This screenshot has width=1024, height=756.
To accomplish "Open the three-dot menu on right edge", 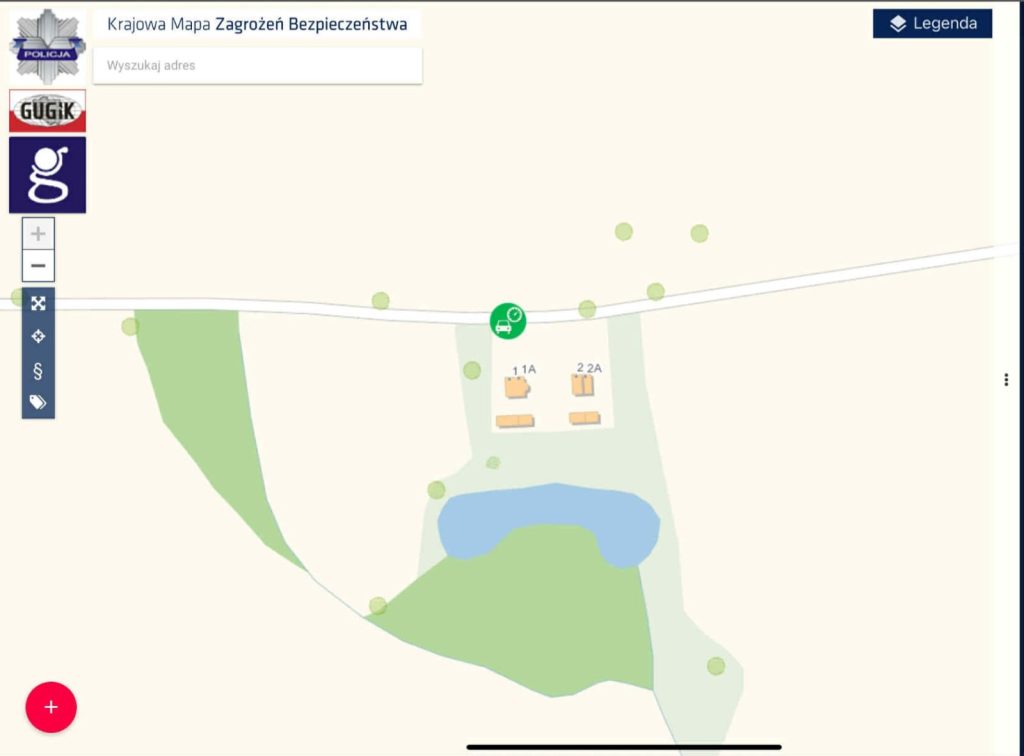I will coord(1006,379).
